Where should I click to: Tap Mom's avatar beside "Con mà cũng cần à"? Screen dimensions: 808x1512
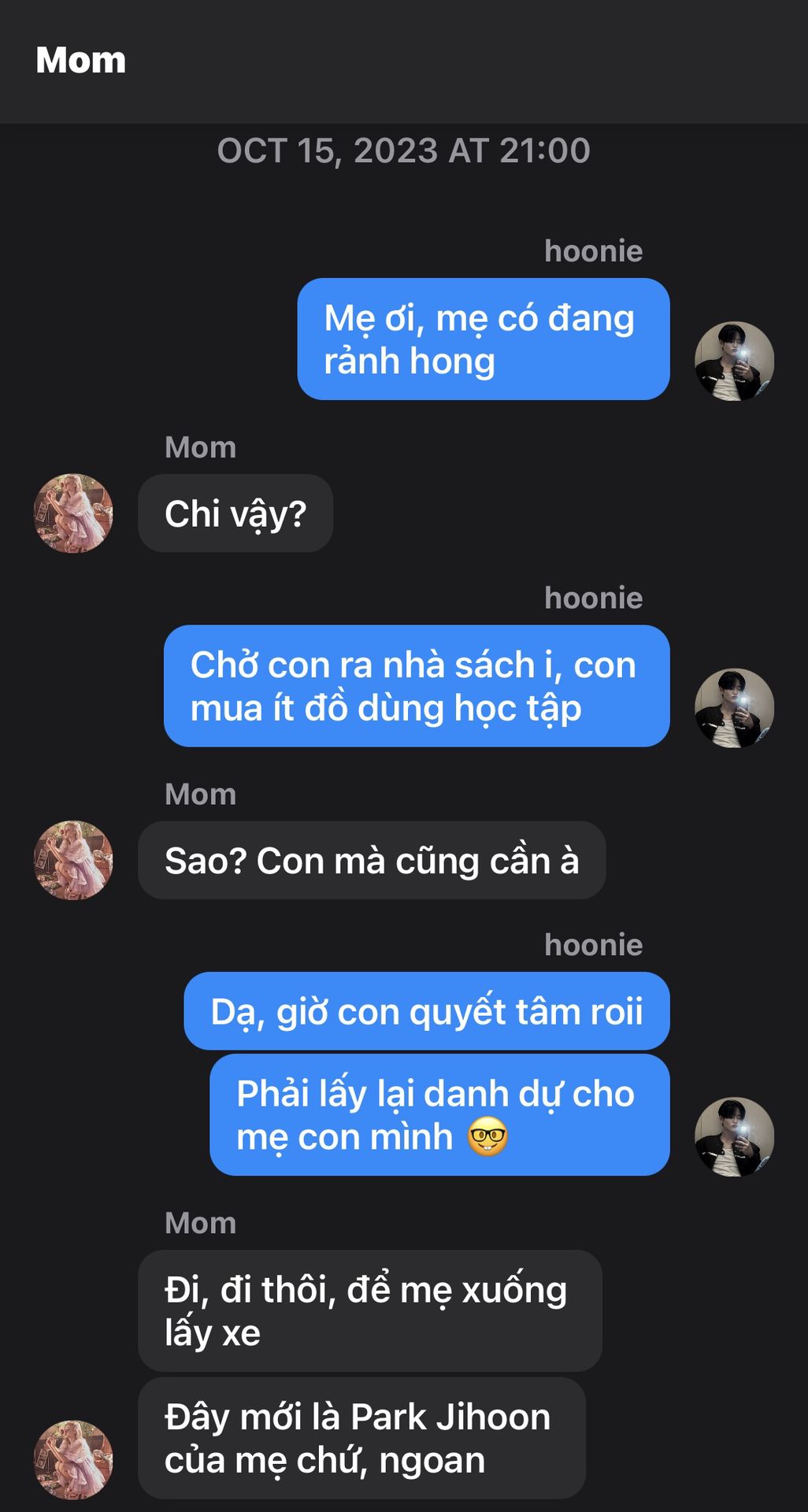point(73,860)
